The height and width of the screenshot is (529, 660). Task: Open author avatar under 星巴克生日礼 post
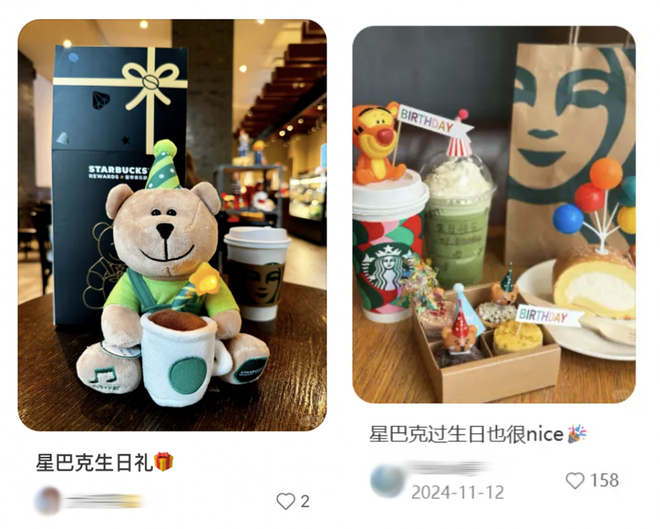[x=48, y=499]
